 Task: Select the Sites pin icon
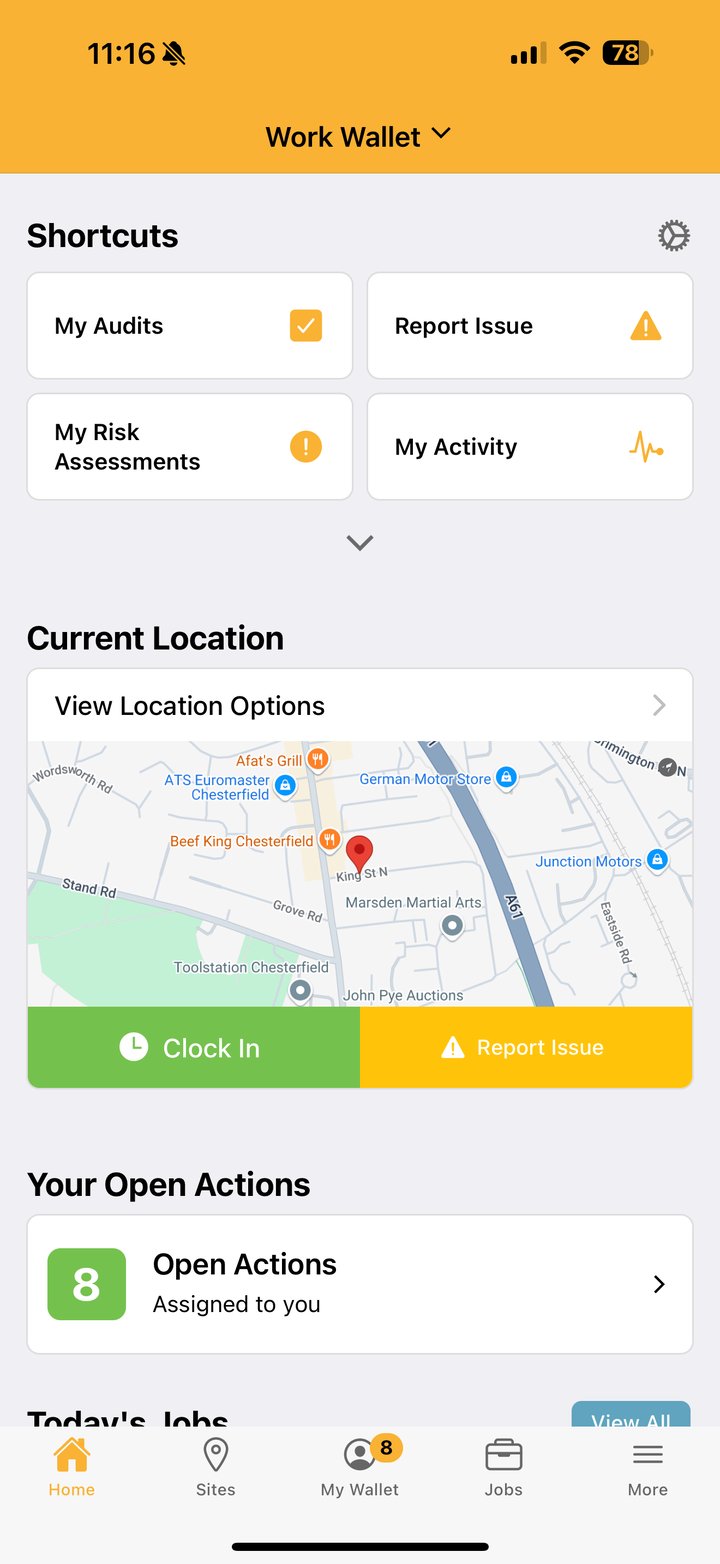pyautogui.click(x=215, y=1453)
